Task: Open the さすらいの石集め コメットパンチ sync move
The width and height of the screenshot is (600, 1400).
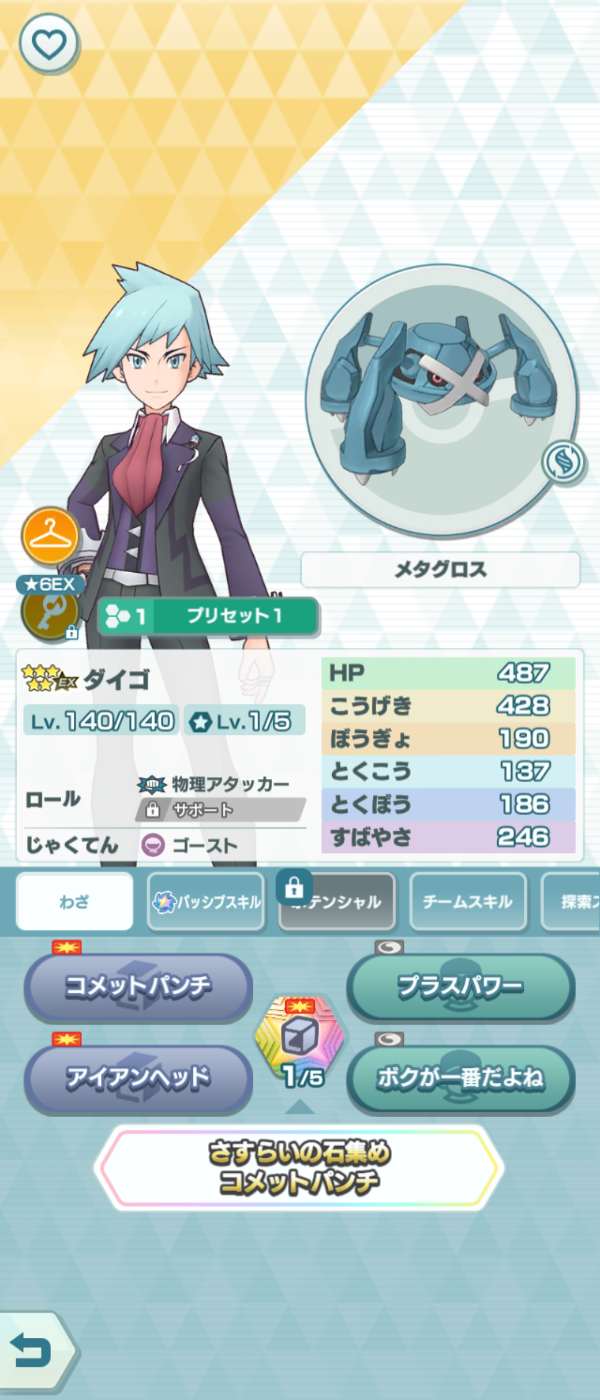Action: [x=300, y=1168]
